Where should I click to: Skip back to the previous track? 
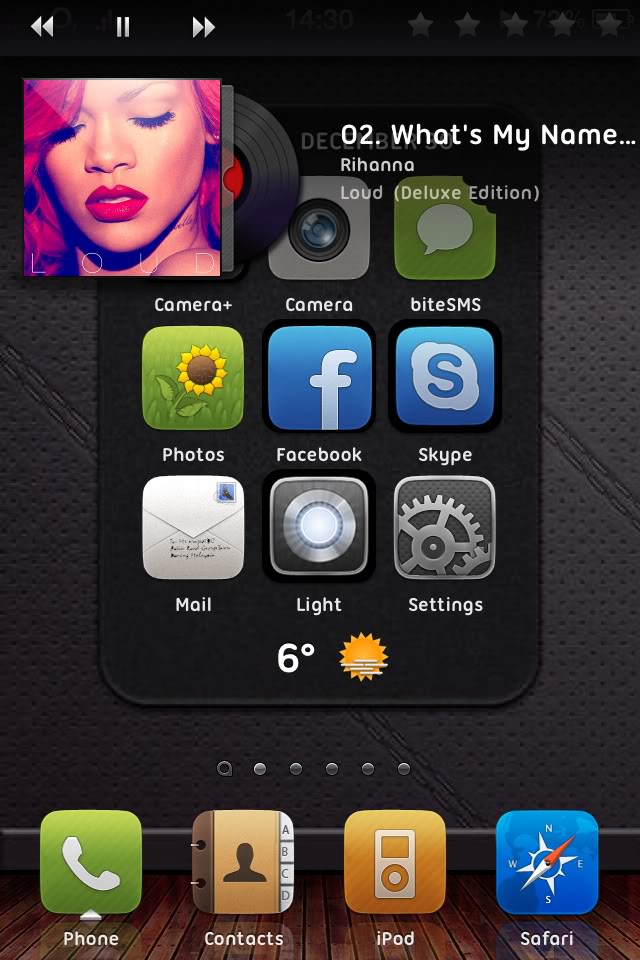42,27
